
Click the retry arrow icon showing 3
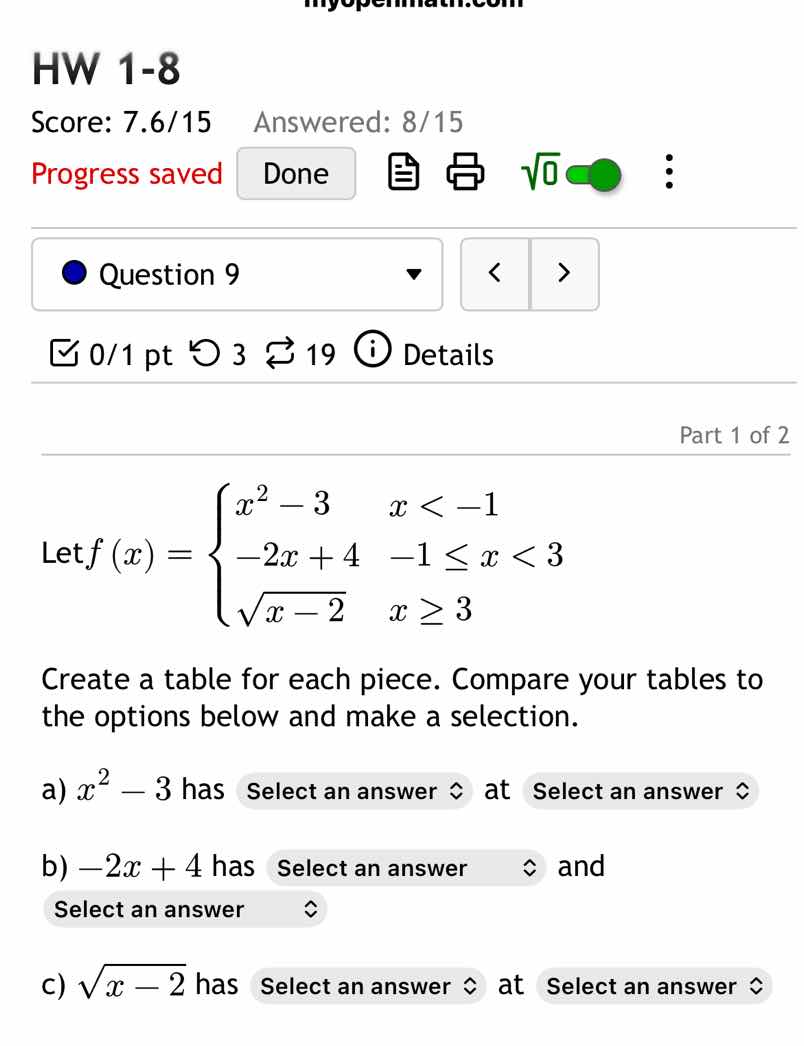click(208, 352)
